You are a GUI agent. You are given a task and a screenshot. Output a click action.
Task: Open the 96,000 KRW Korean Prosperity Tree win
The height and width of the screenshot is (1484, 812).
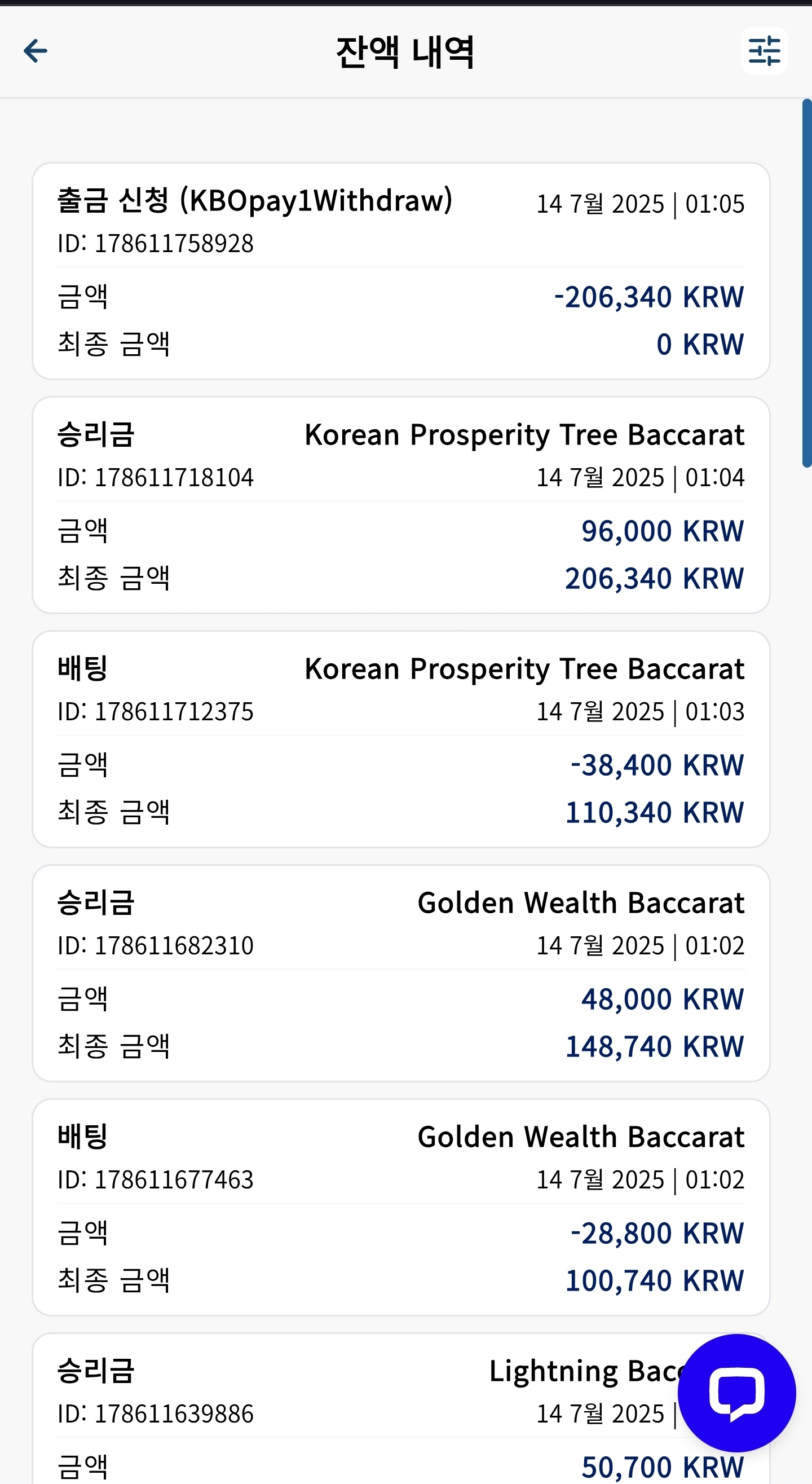[401, 505]
